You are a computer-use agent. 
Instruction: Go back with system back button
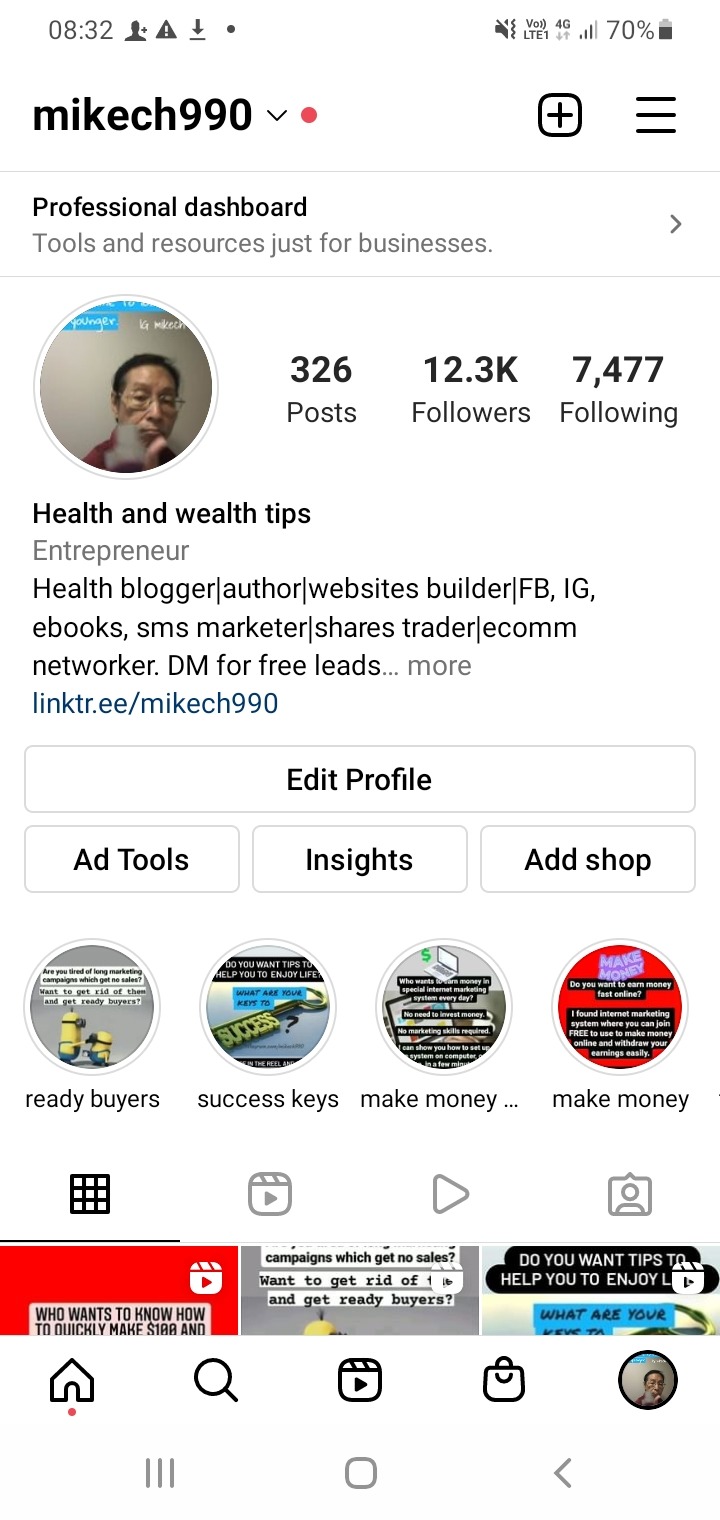562,1472
